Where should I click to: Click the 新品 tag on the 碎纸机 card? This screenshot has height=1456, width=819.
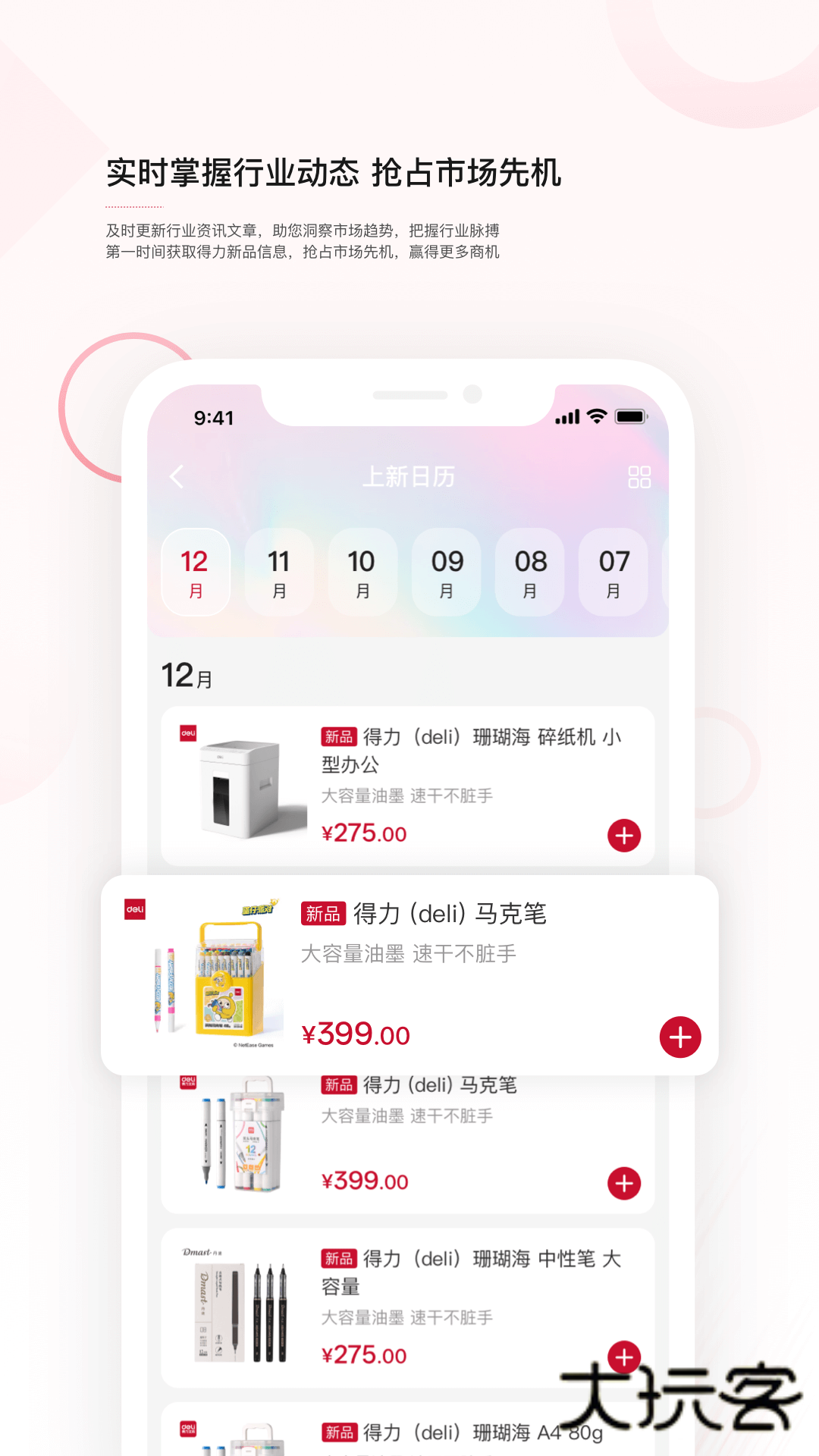pyautogui.click(x=338, y=736)
